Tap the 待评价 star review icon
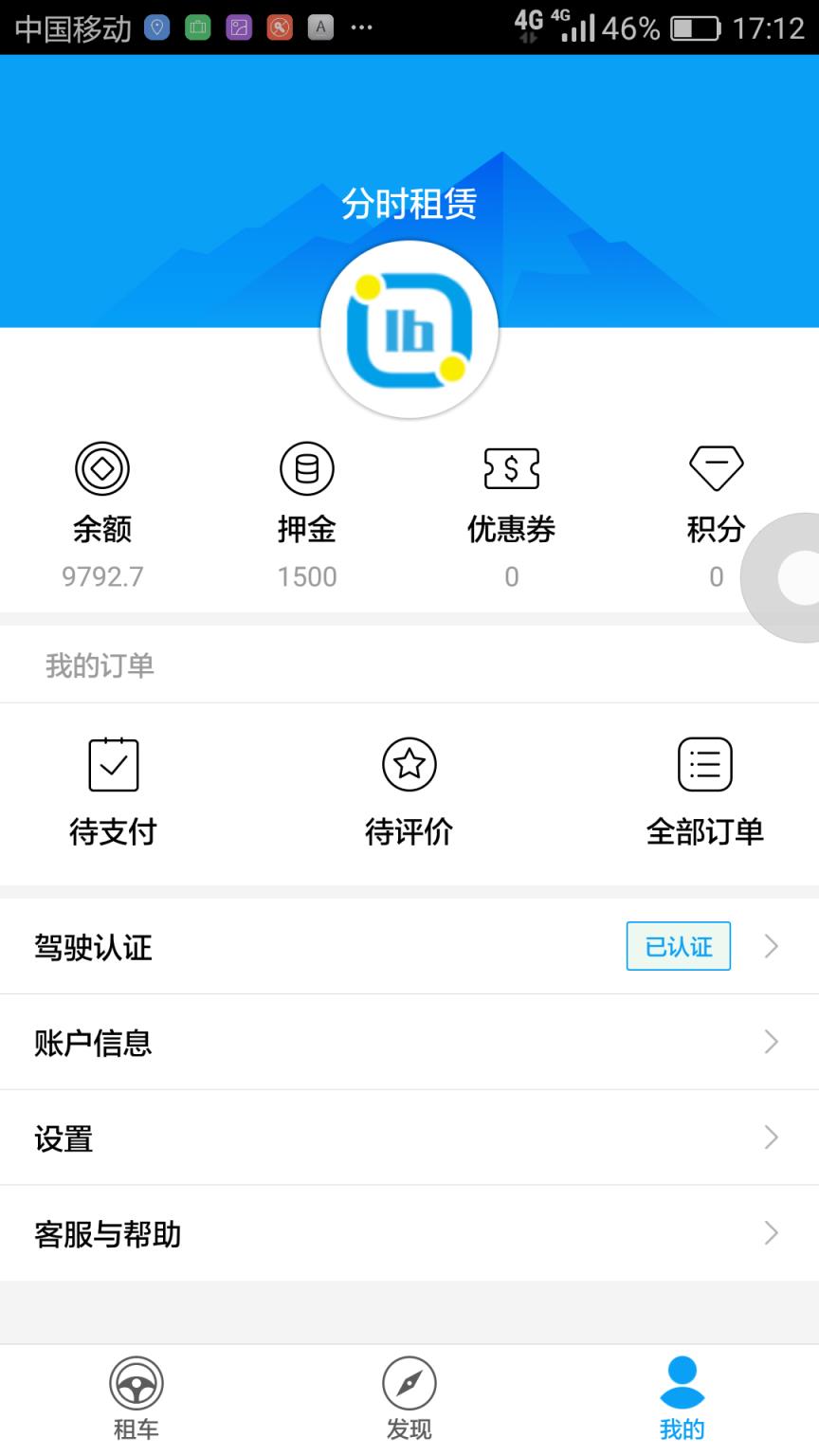 point(409,763)
